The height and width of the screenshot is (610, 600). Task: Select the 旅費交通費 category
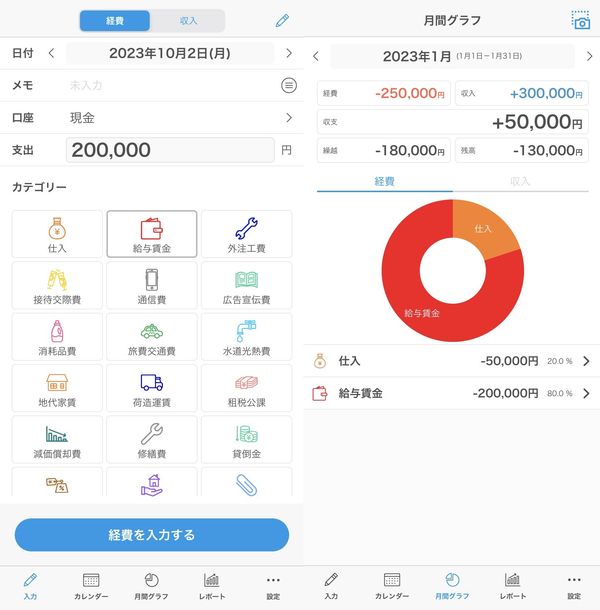click(152, 337)
